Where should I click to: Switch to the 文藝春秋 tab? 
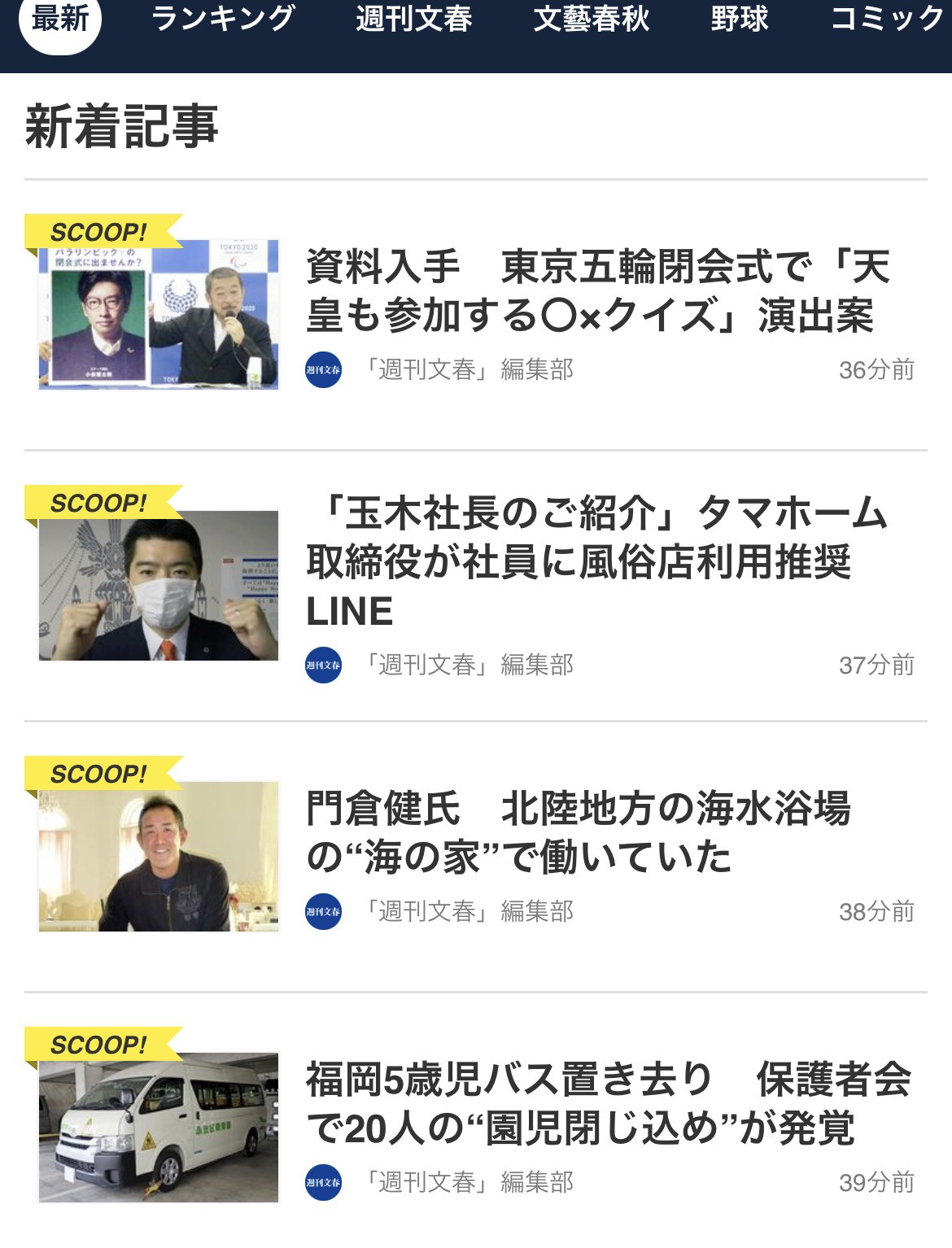tap(592, 20)
